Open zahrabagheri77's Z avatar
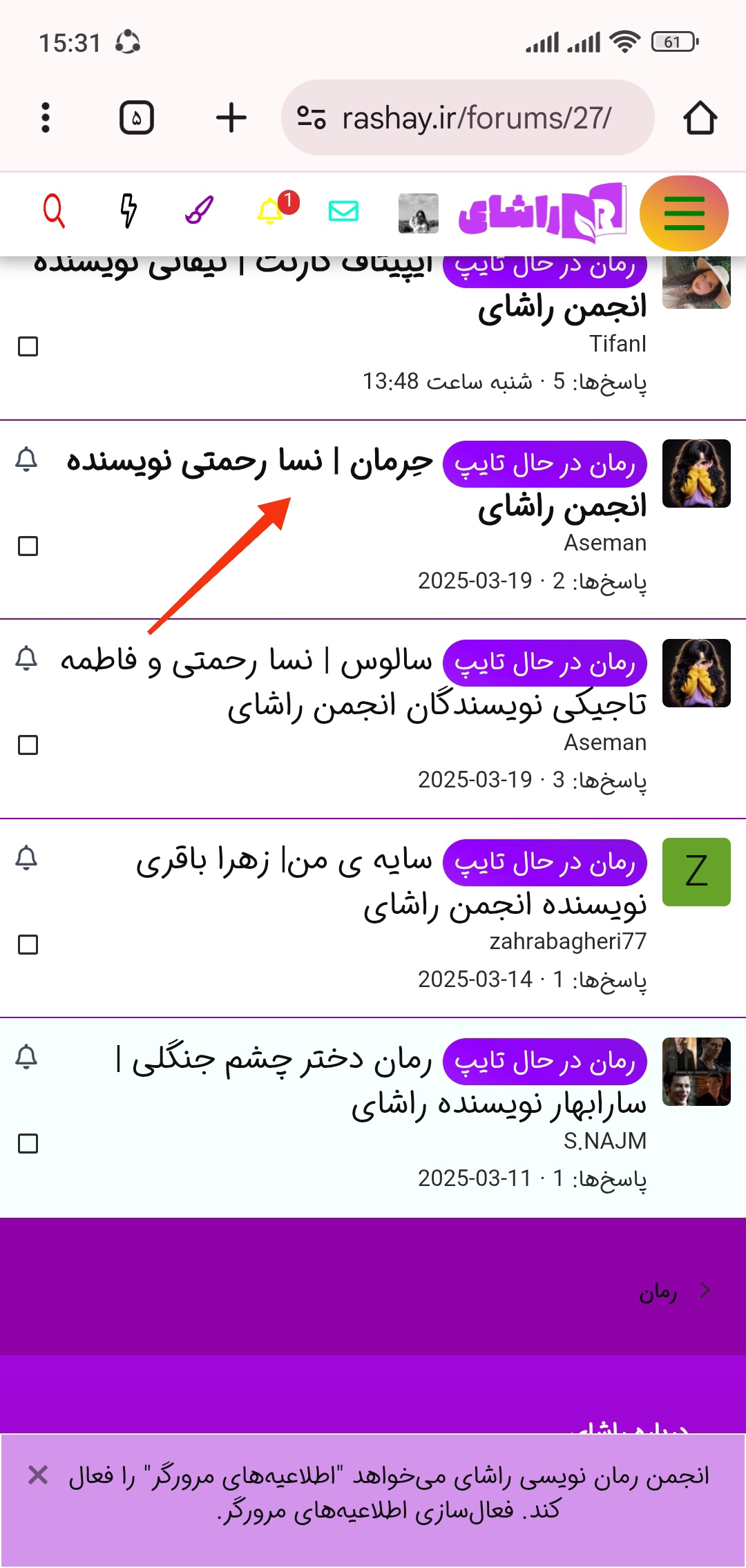This screenshot has height=1568, width=746. pos(696,872)
